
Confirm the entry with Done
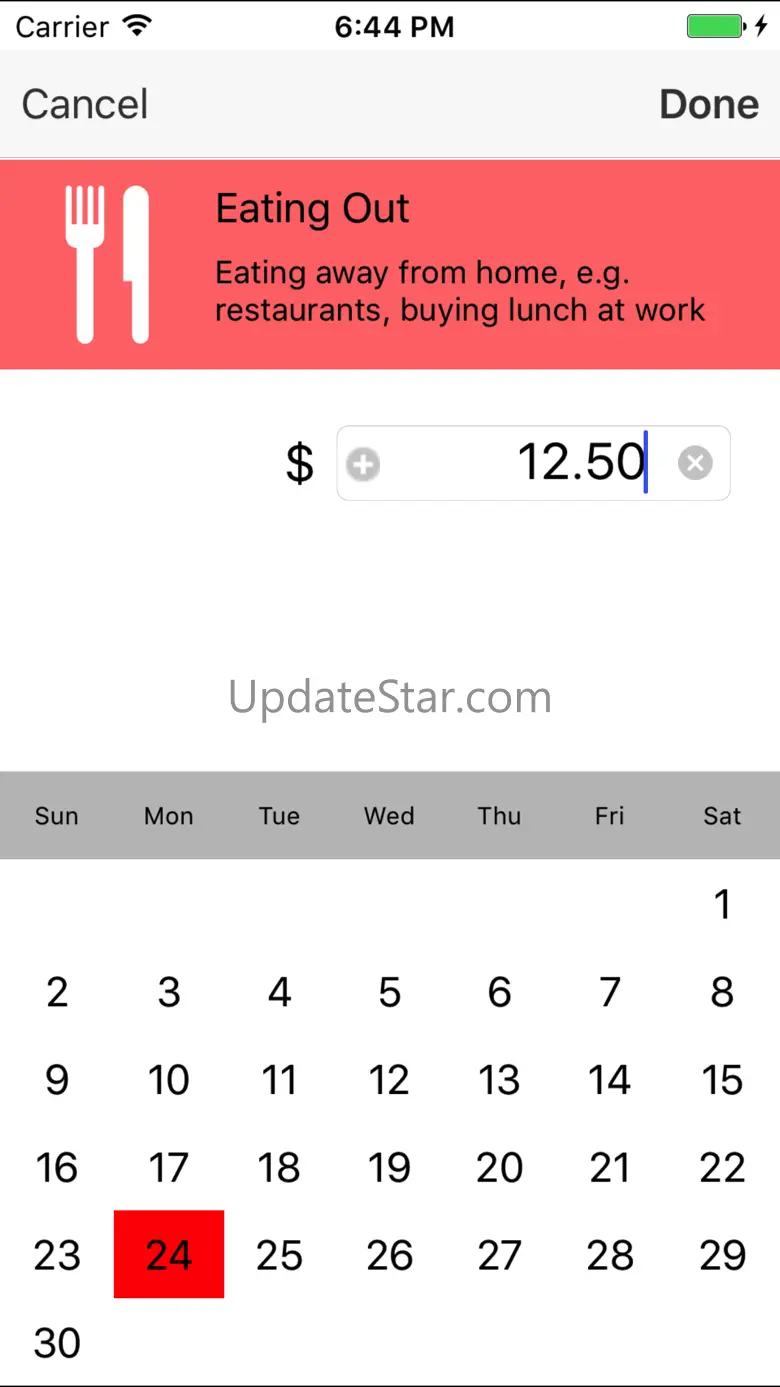(x=708, y=104)
